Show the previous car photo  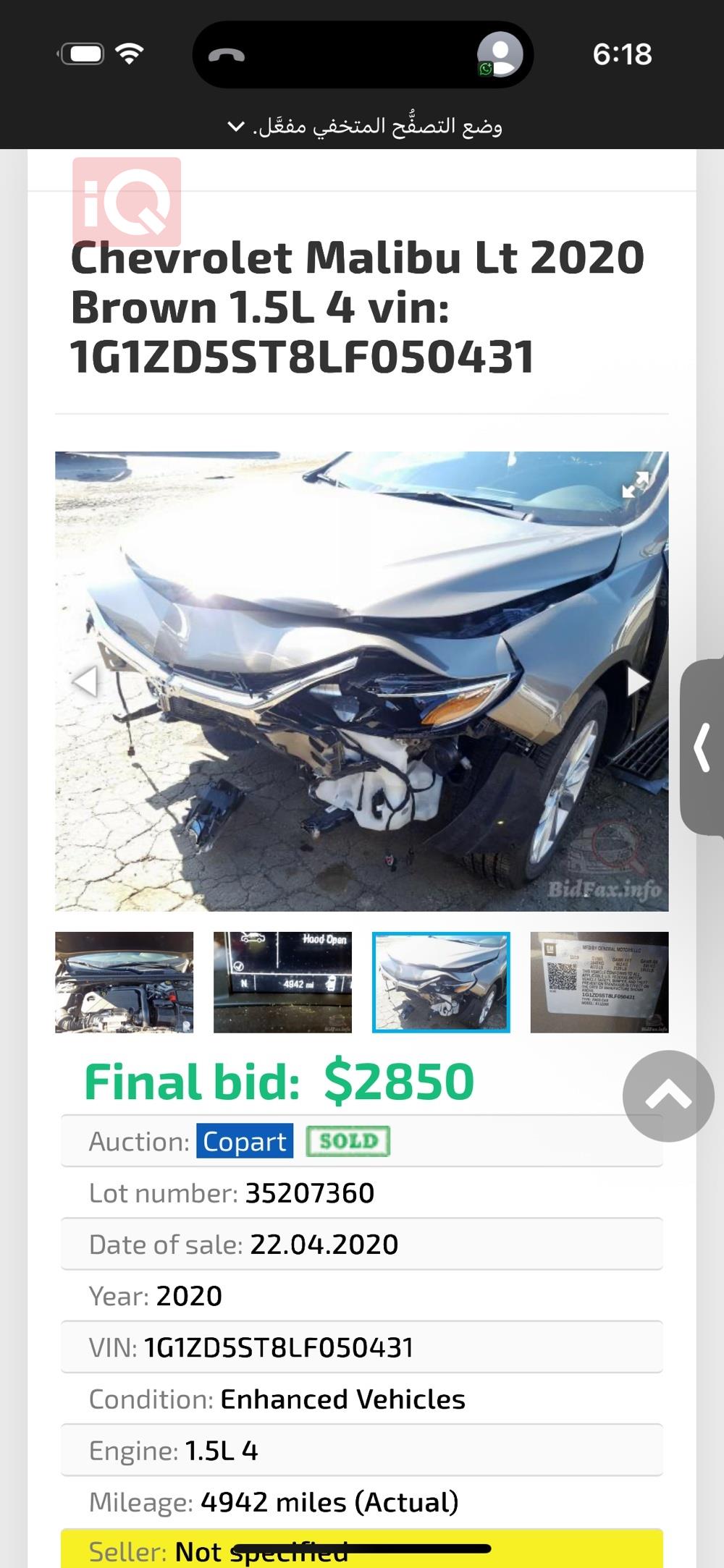pos(85,681)
